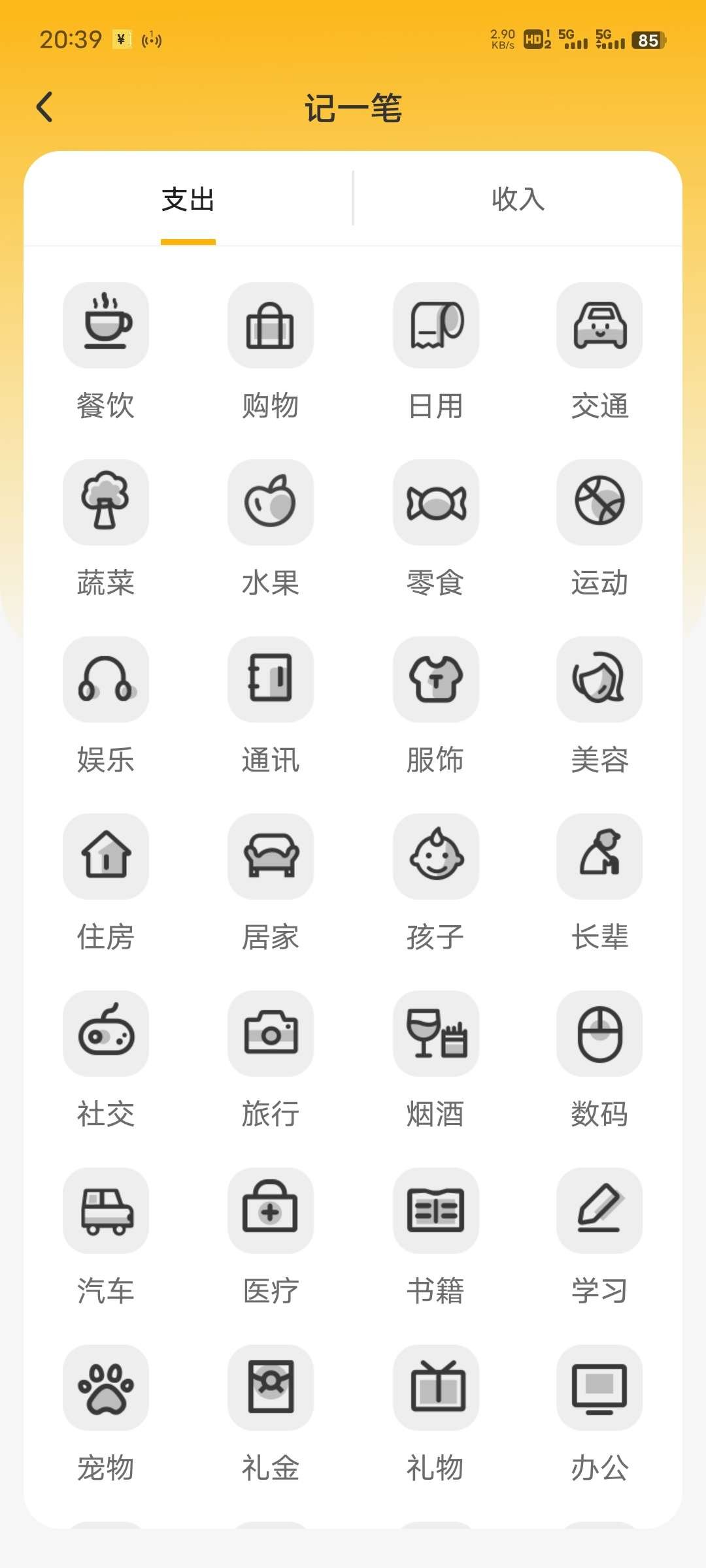This screenshot has width=706, height=1568.
Task: Choose the 旅行 category
Action: [x=271, y=1034]
